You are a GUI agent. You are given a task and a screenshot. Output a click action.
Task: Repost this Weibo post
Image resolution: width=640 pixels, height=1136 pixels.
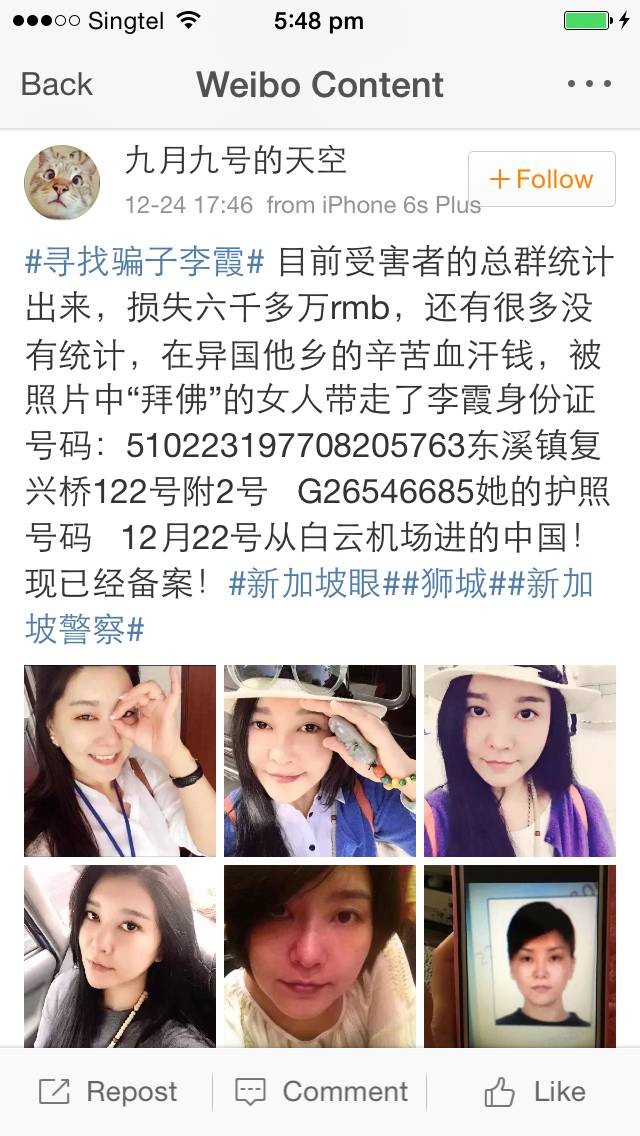[108, 1092]
